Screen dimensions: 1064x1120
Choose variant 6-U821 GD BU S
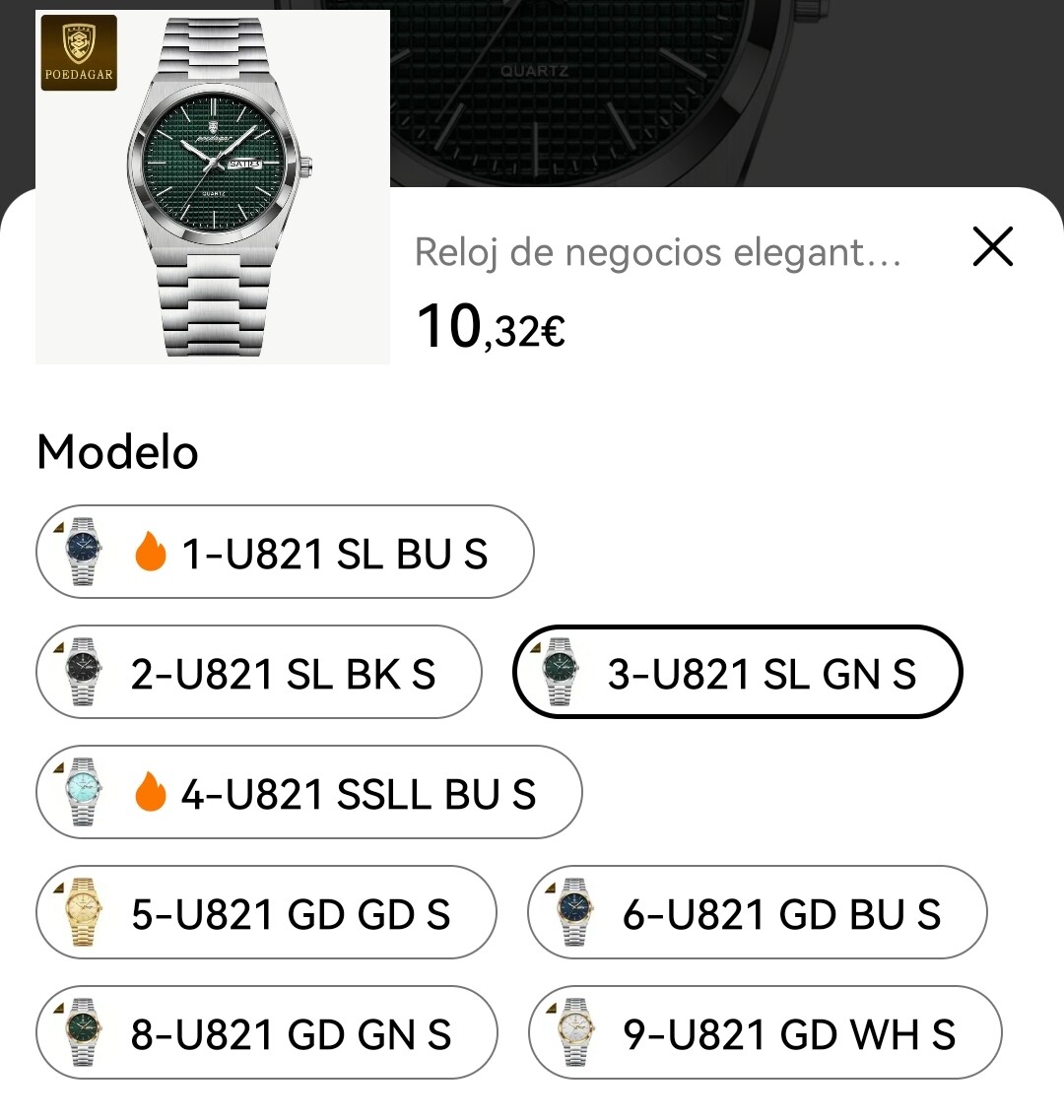click(x=757, y=913)
